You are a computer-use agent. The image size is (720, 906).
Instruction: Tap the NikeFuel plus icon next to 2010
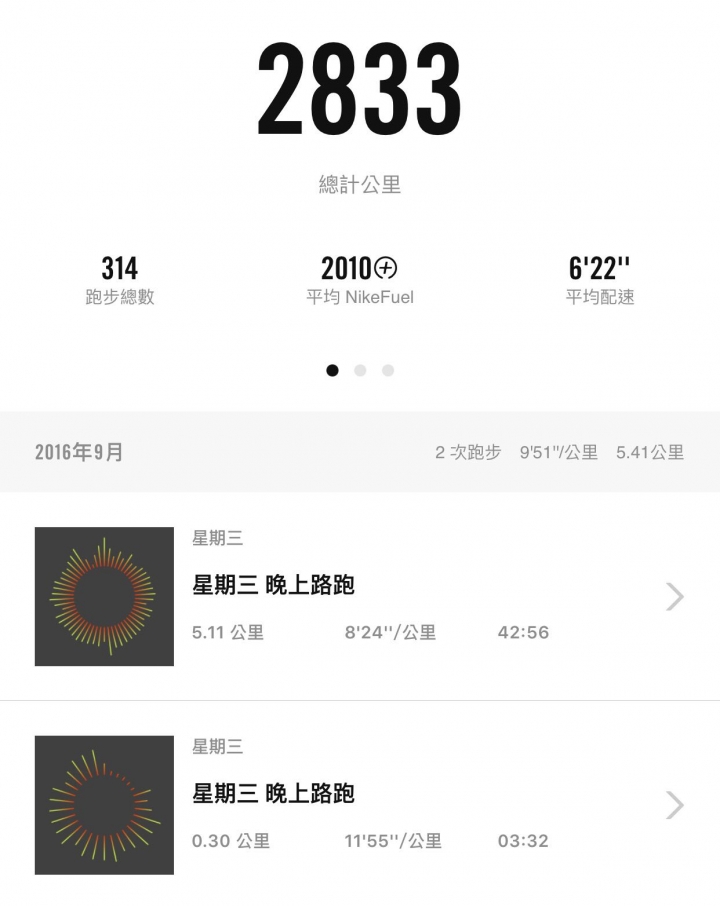point(386,268)
